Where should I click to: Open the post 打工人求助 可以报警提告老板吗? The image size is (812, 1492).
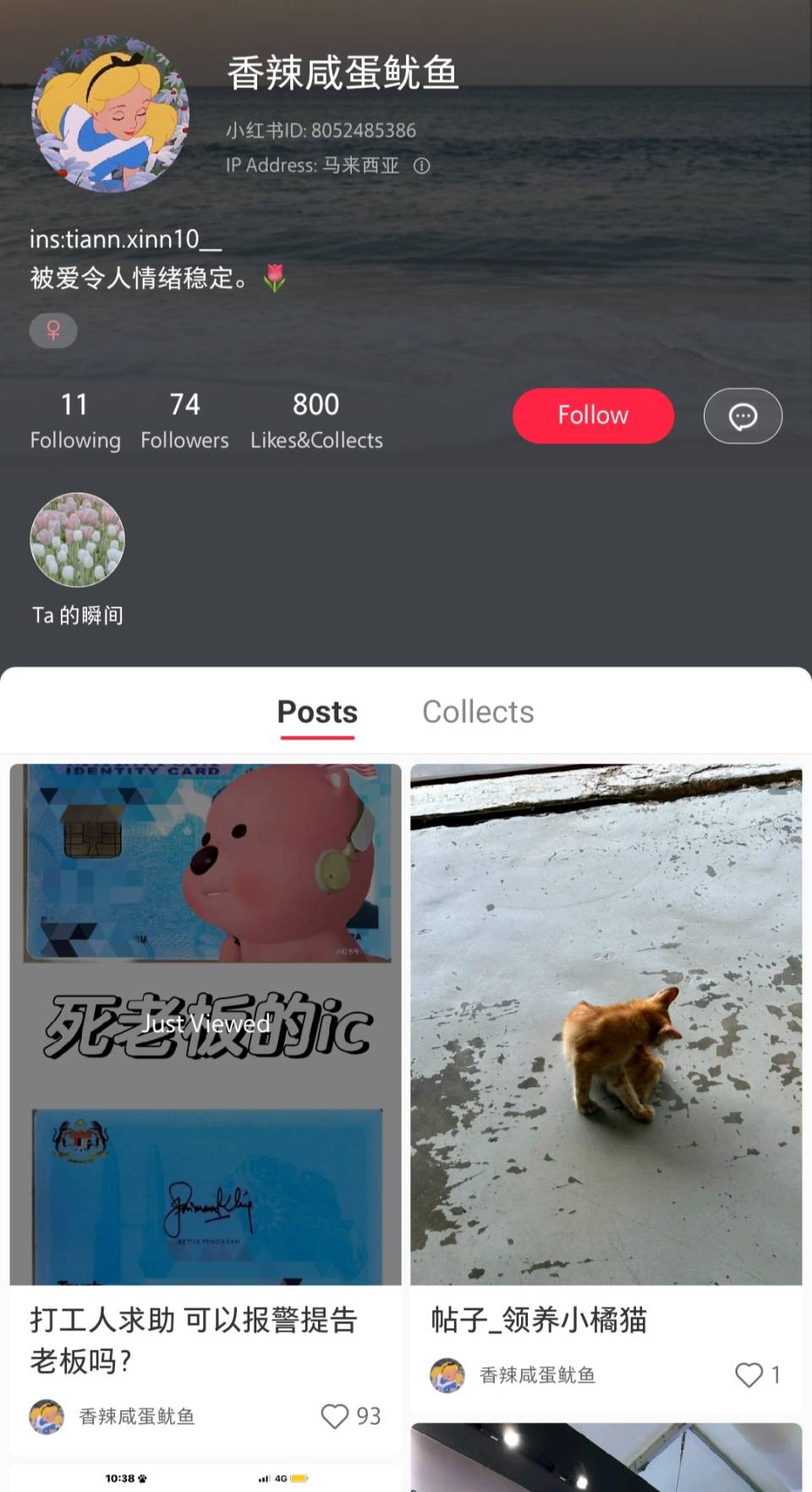point(206,1024)
